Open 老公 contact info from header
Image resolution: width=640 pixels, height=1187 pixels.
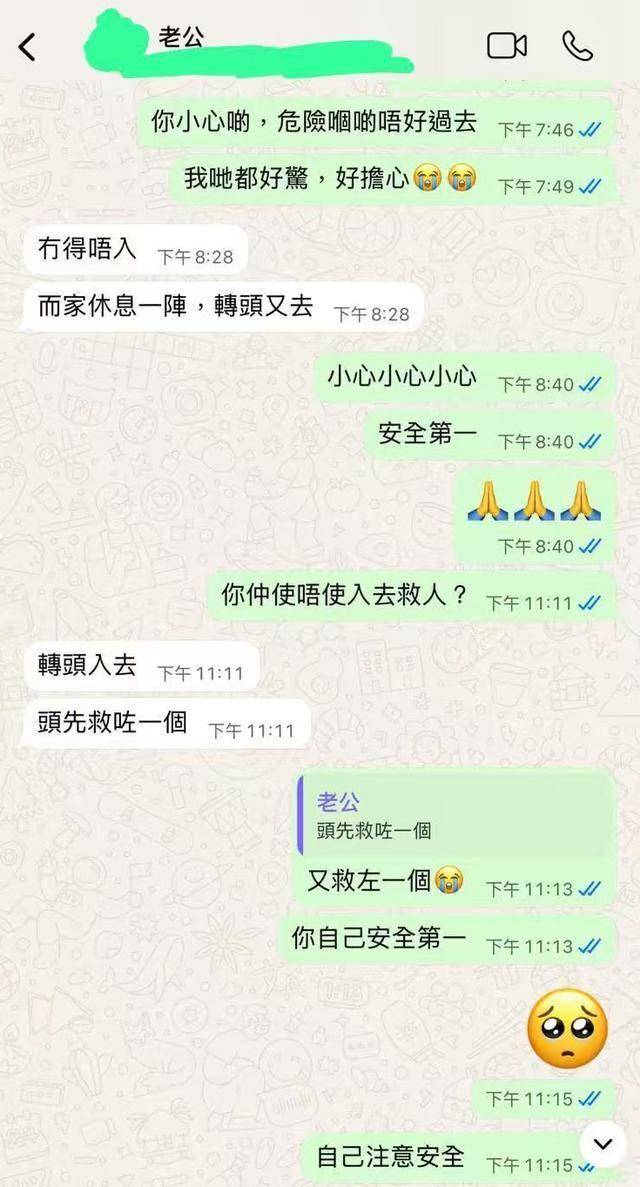click(183, 40)
